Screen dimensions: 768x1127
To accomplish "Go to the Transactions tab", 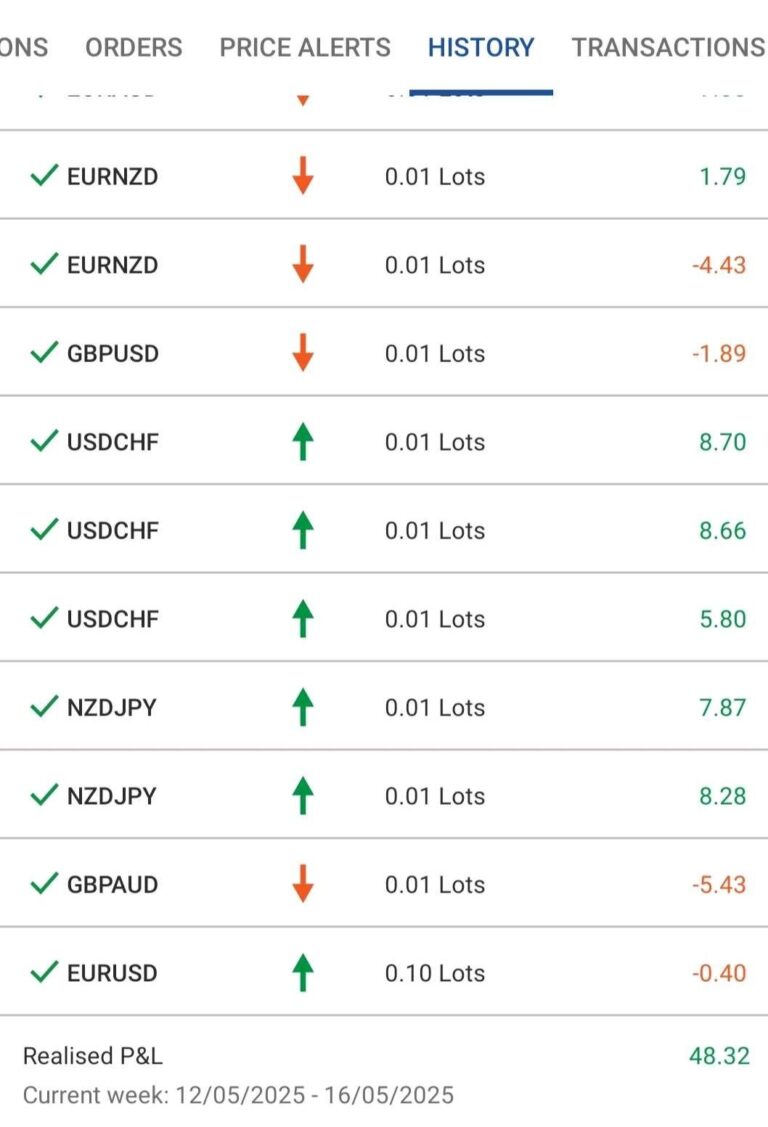I will pos(668,47).
